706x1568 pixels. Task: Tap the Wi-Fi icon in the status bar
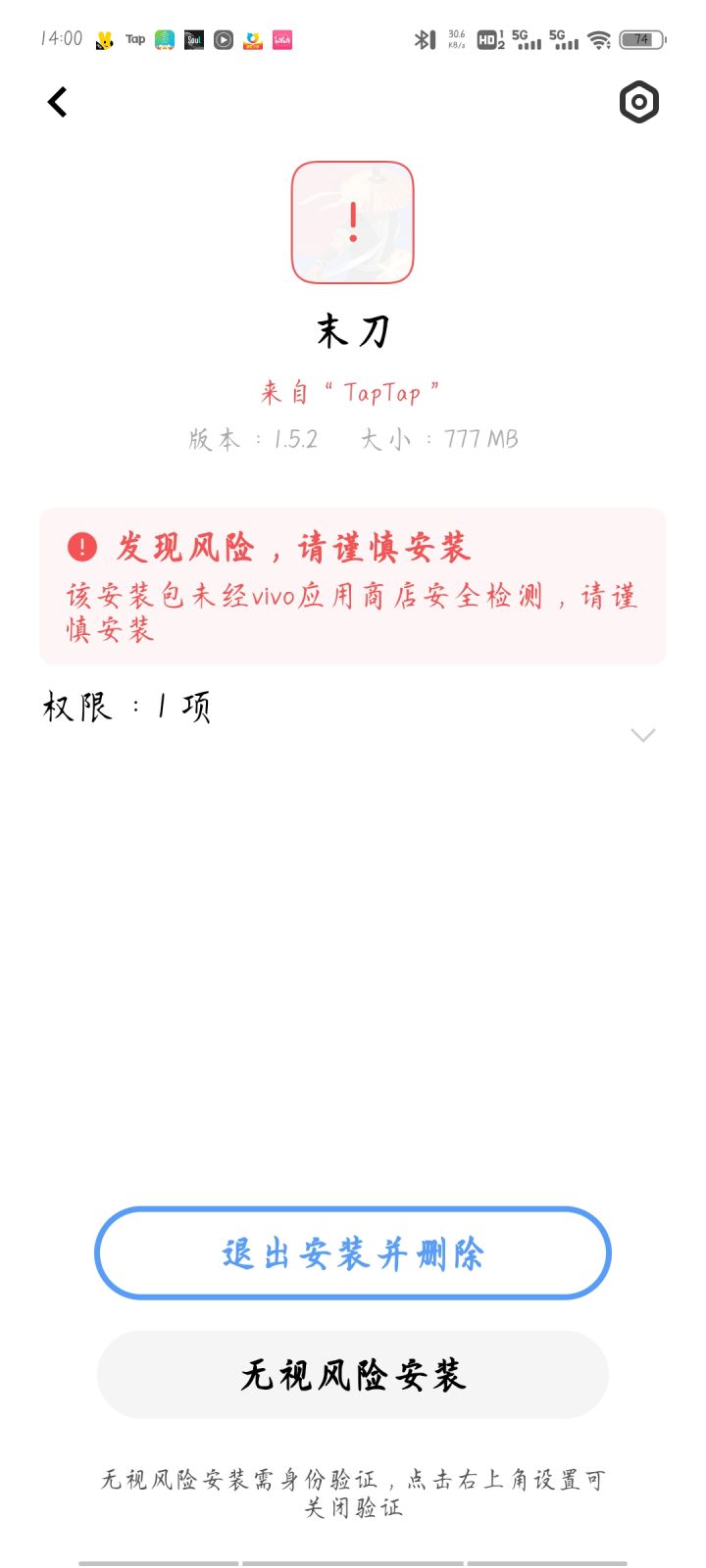click(x=598, y=39)
